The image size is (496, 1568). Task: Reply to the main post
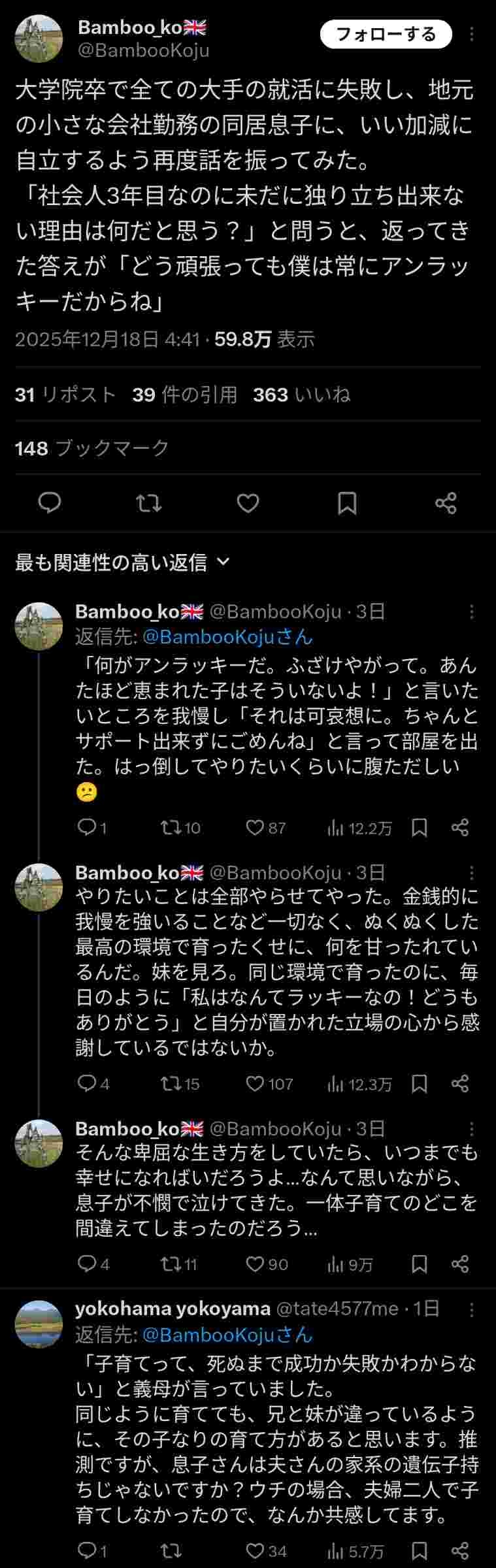click(x=50, y=503)
